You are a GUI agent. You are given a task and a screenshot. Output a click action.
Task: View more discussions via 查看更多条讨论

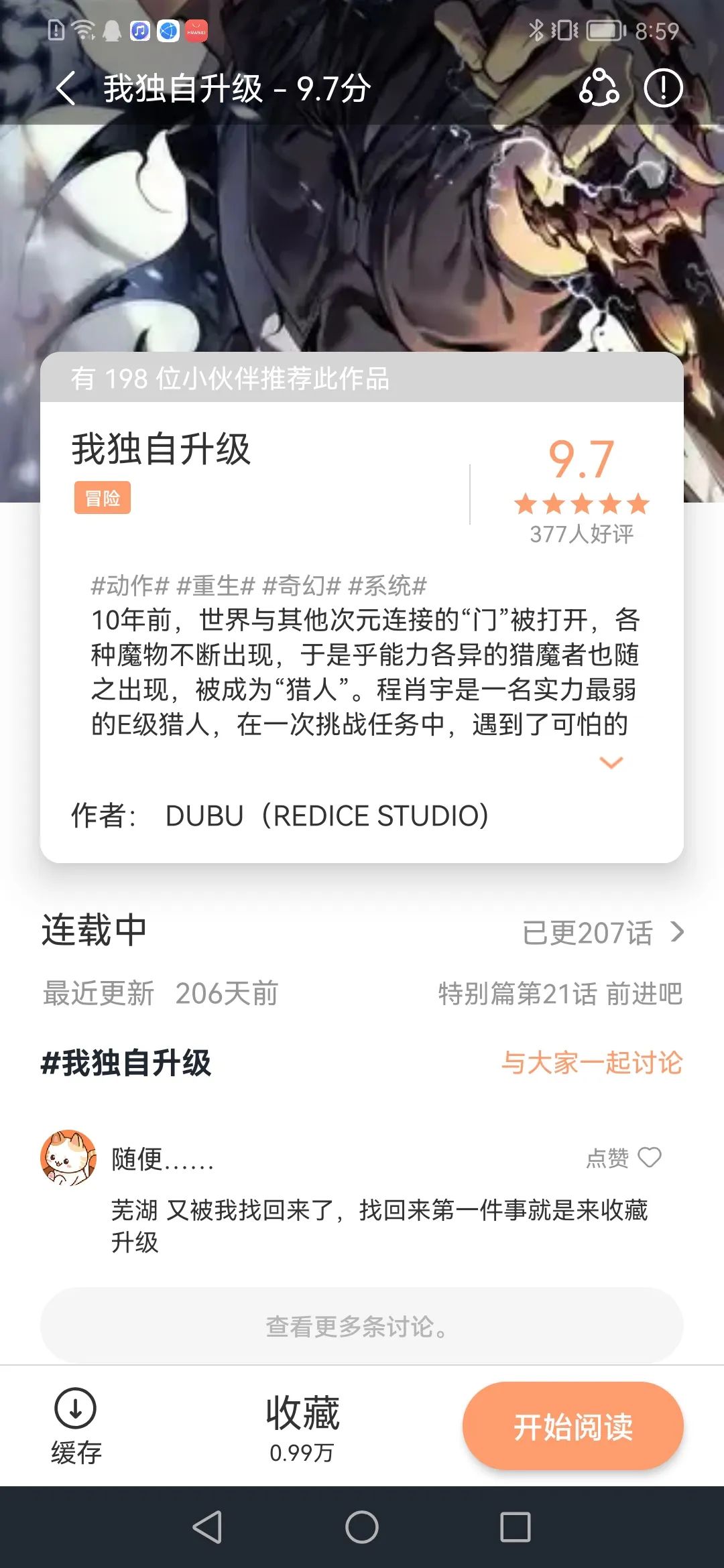point(362,1325)
